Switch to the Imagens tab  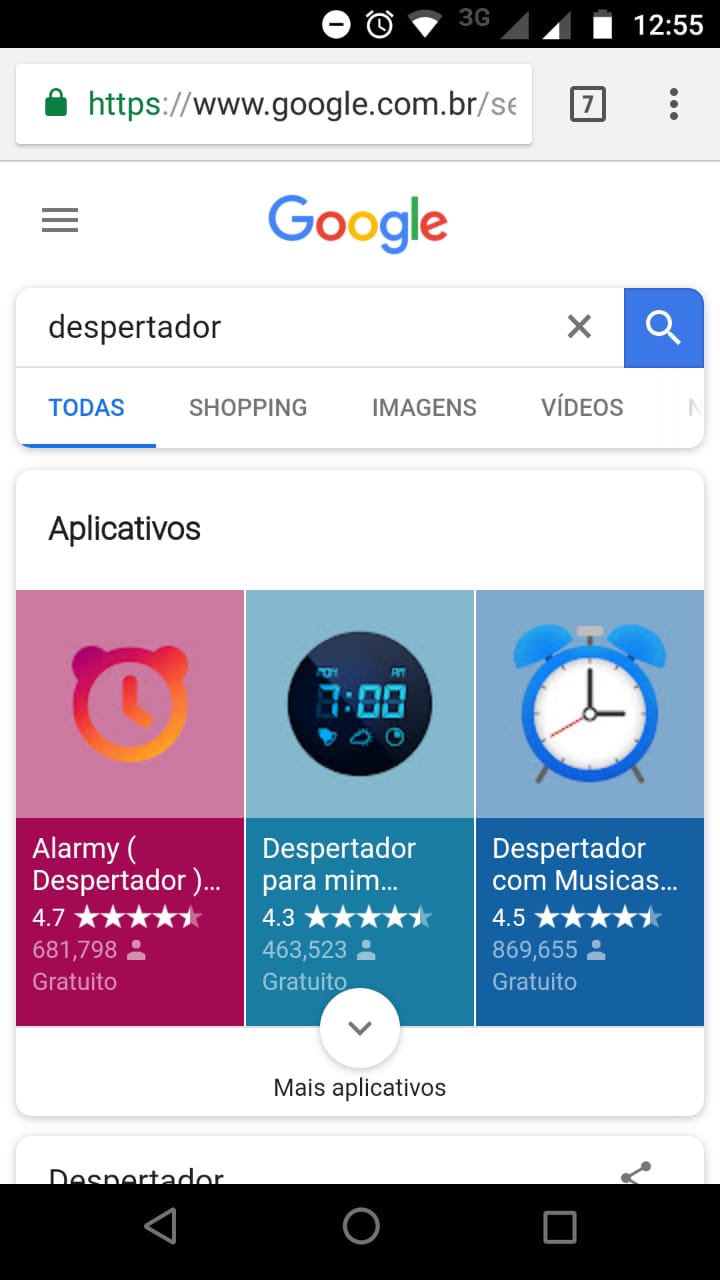pos(424,408)
